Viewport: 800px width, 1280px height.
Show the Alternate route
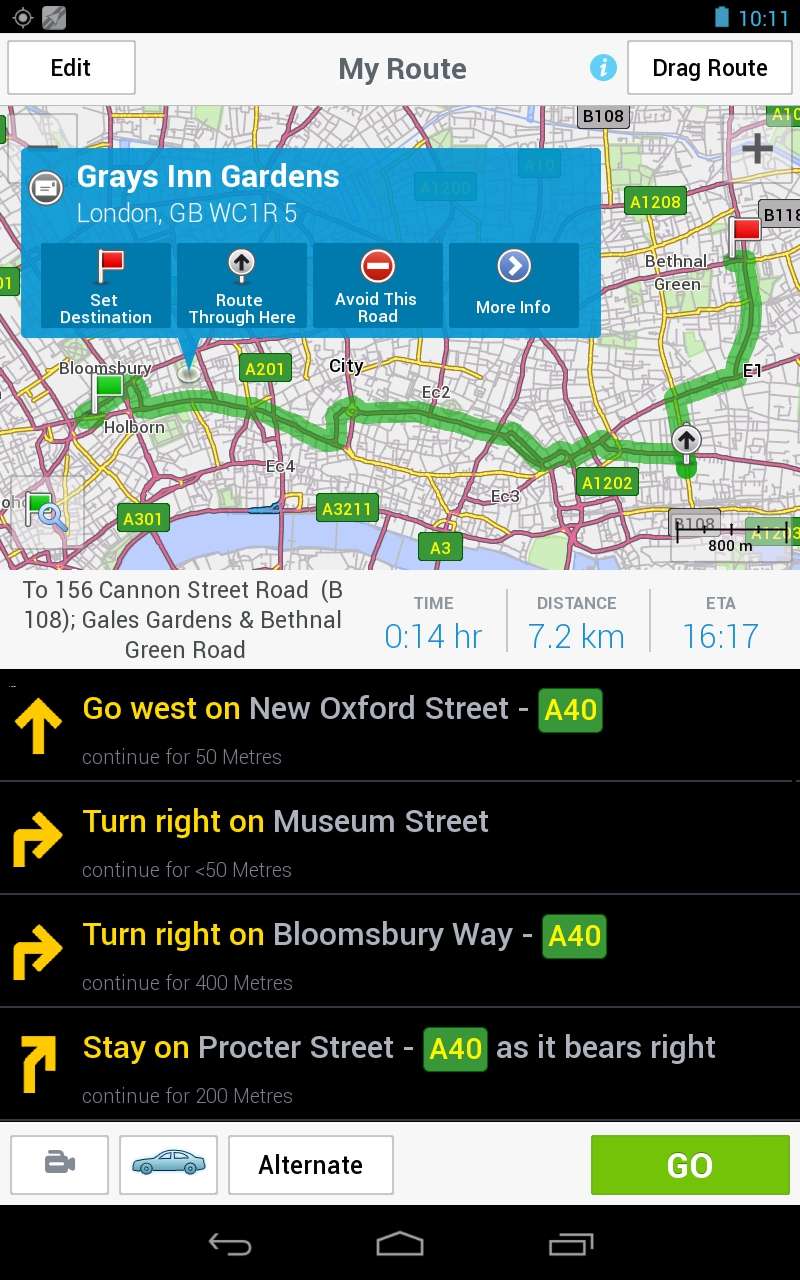pyautogui.click(x=311, y=1165)
